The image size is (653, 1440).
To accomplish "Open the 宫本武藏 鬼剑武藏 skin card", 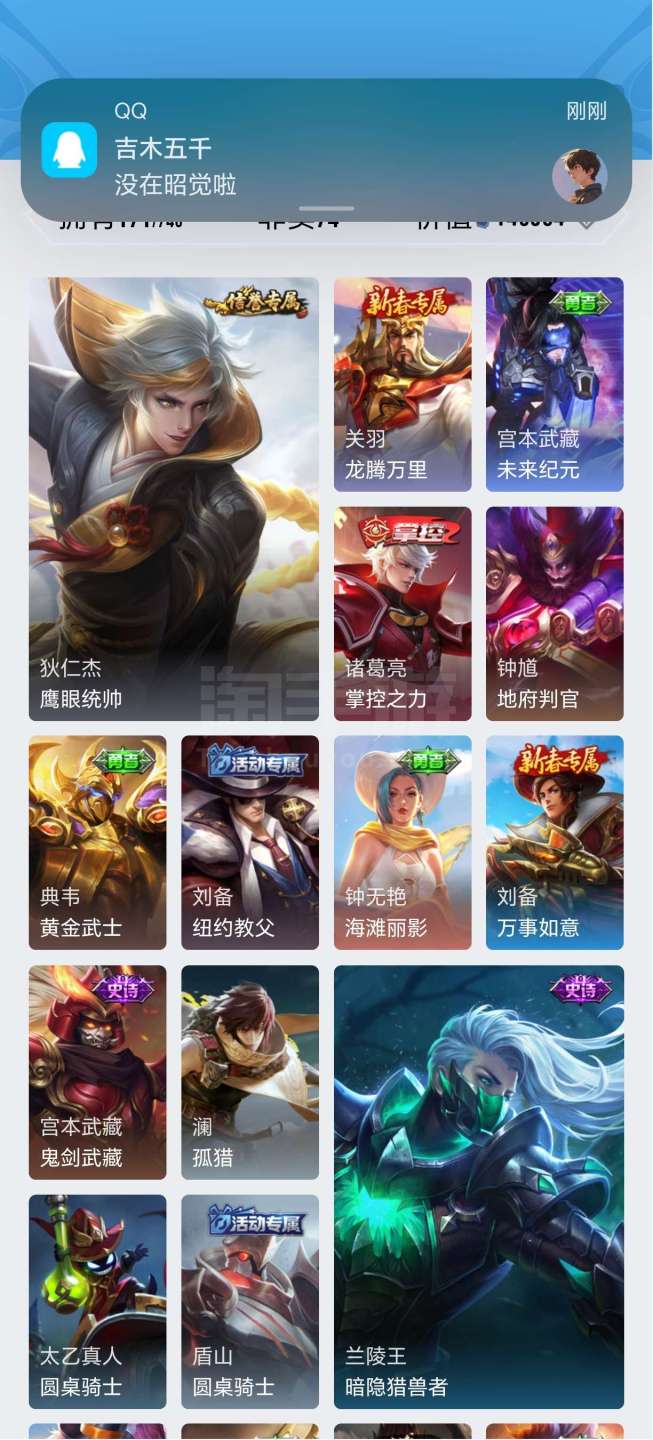I will pyautogui.click(x=97, y=1072).
